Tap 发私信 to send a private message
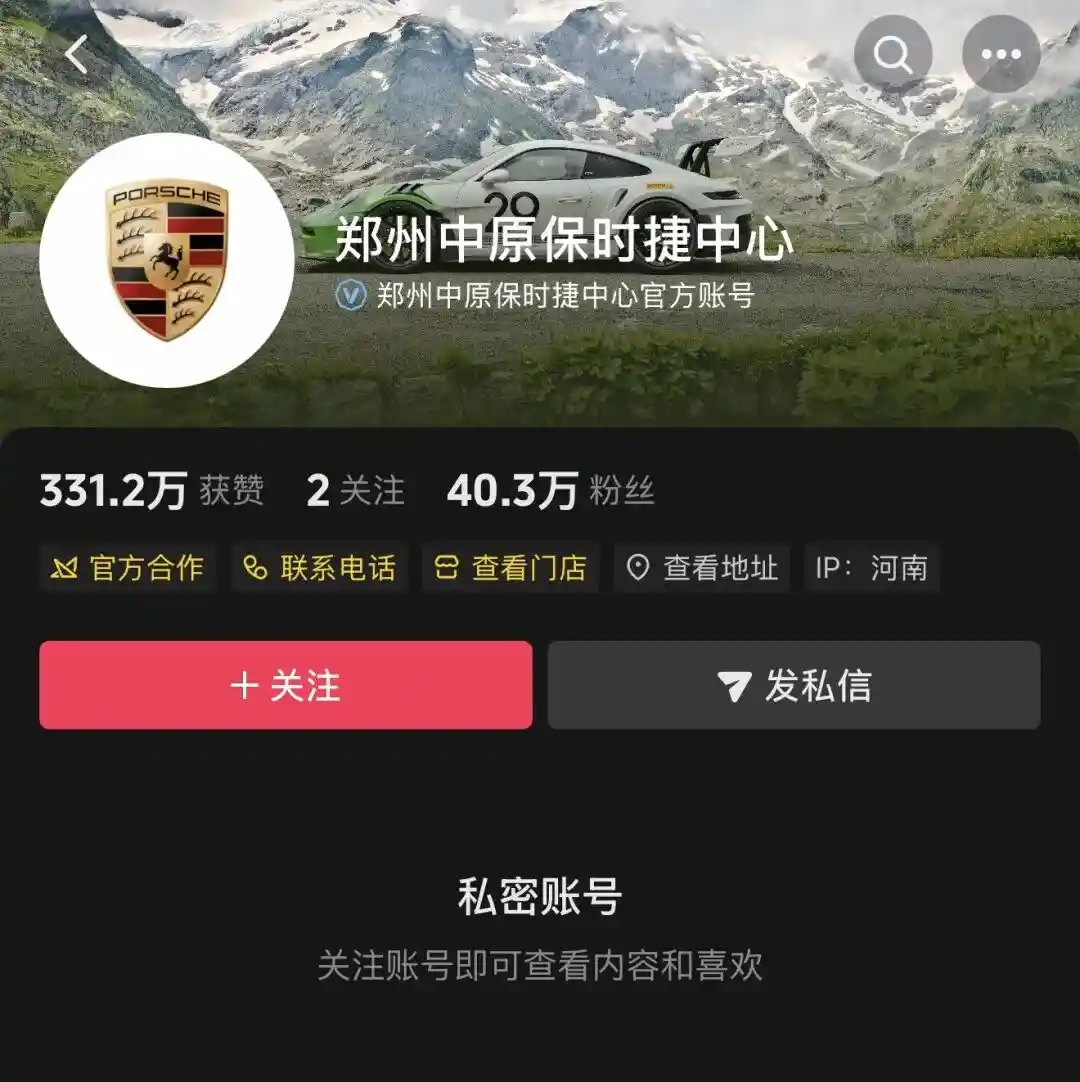The width and height of the screenshot is (1080, 1082). (x=794, y=685)
